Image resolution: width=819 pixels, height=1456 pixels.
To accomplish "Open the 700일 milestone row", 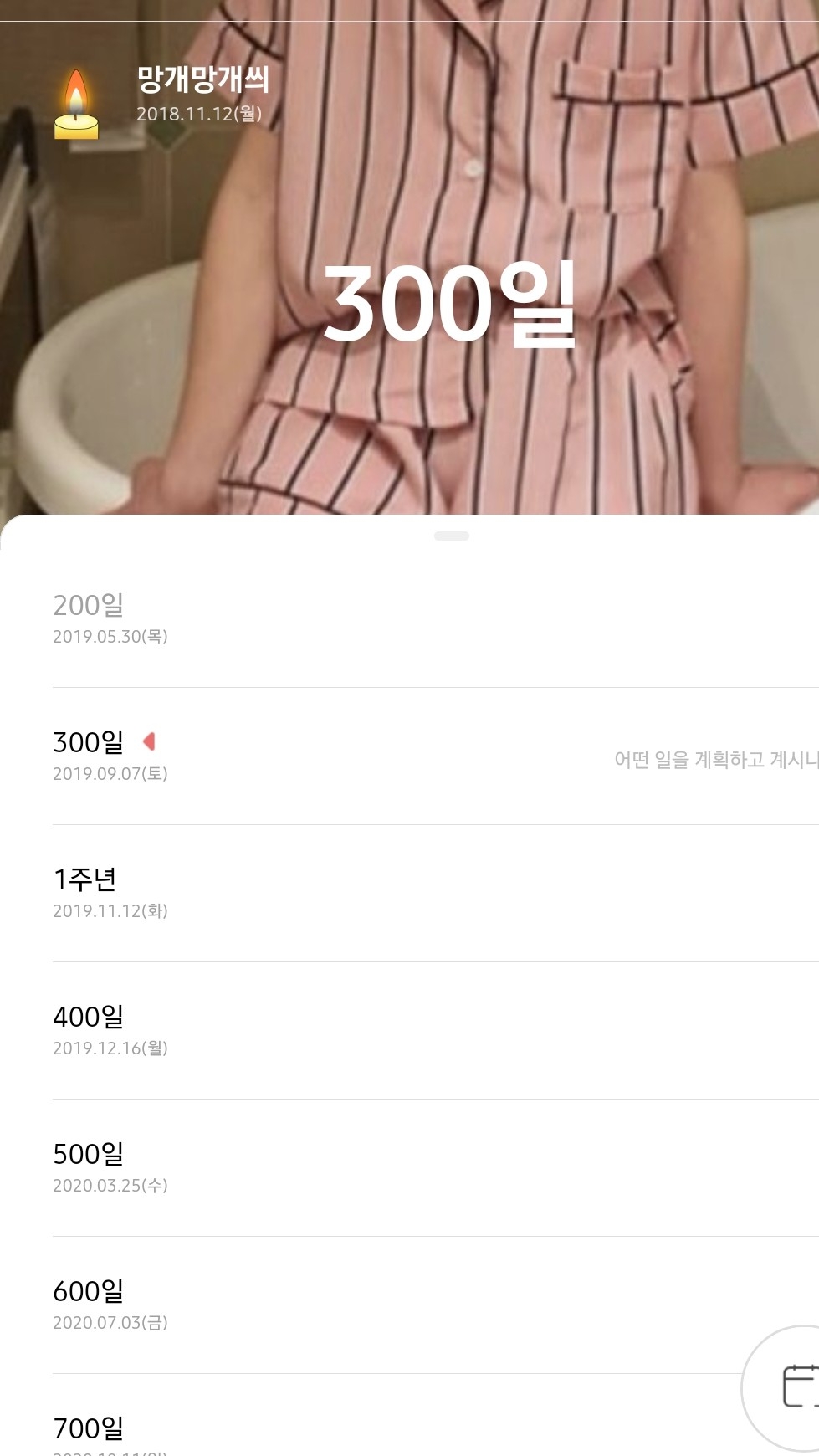I will pos(335,1429).
